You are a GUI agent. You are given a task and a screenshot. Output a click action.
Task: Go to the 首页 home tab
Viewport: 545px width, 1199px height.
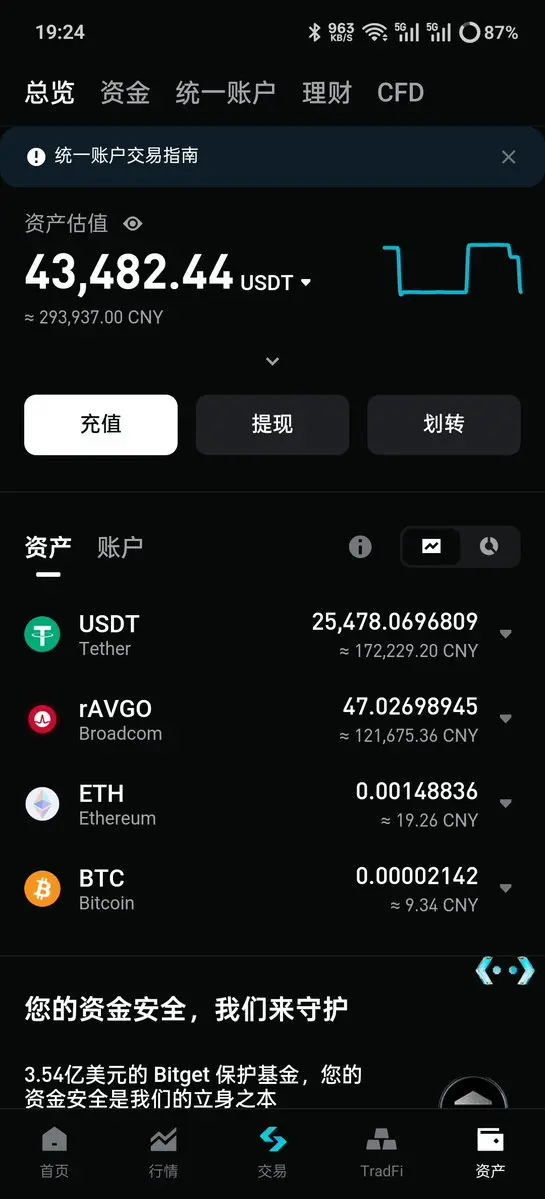pos(54,1151)
